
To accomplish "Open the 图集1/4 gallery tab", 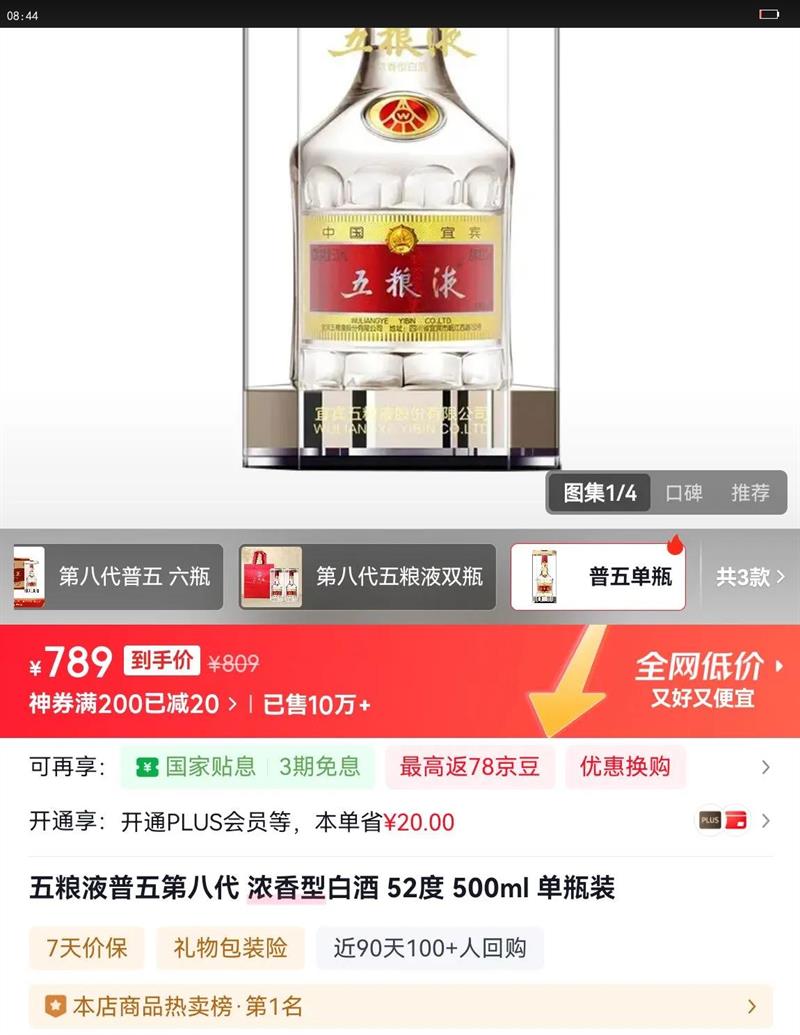I will tap(598, 493).
